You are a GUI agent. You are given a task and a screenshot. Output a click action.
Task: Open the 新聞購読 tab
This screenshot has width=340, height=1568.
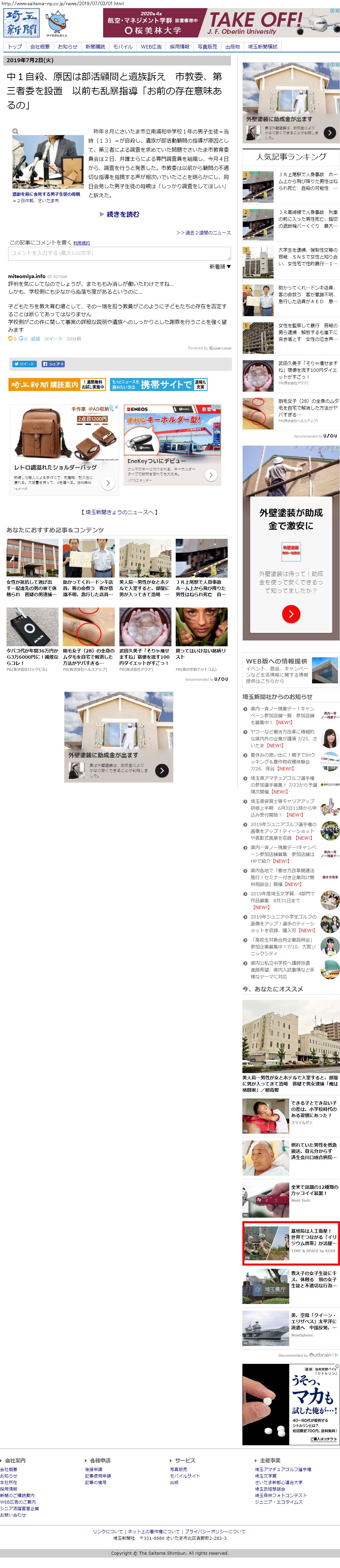pos(95,46)
